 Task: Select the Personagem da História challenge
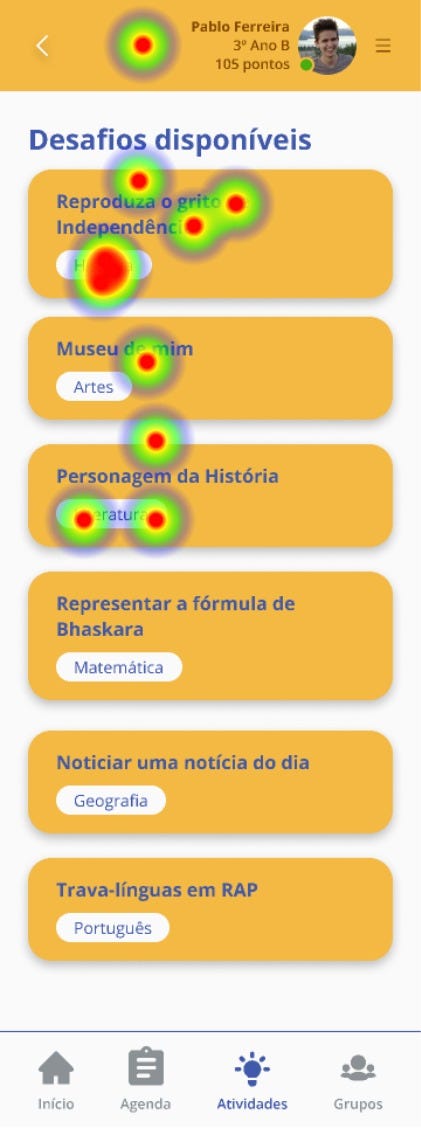[x=210, y=496]
